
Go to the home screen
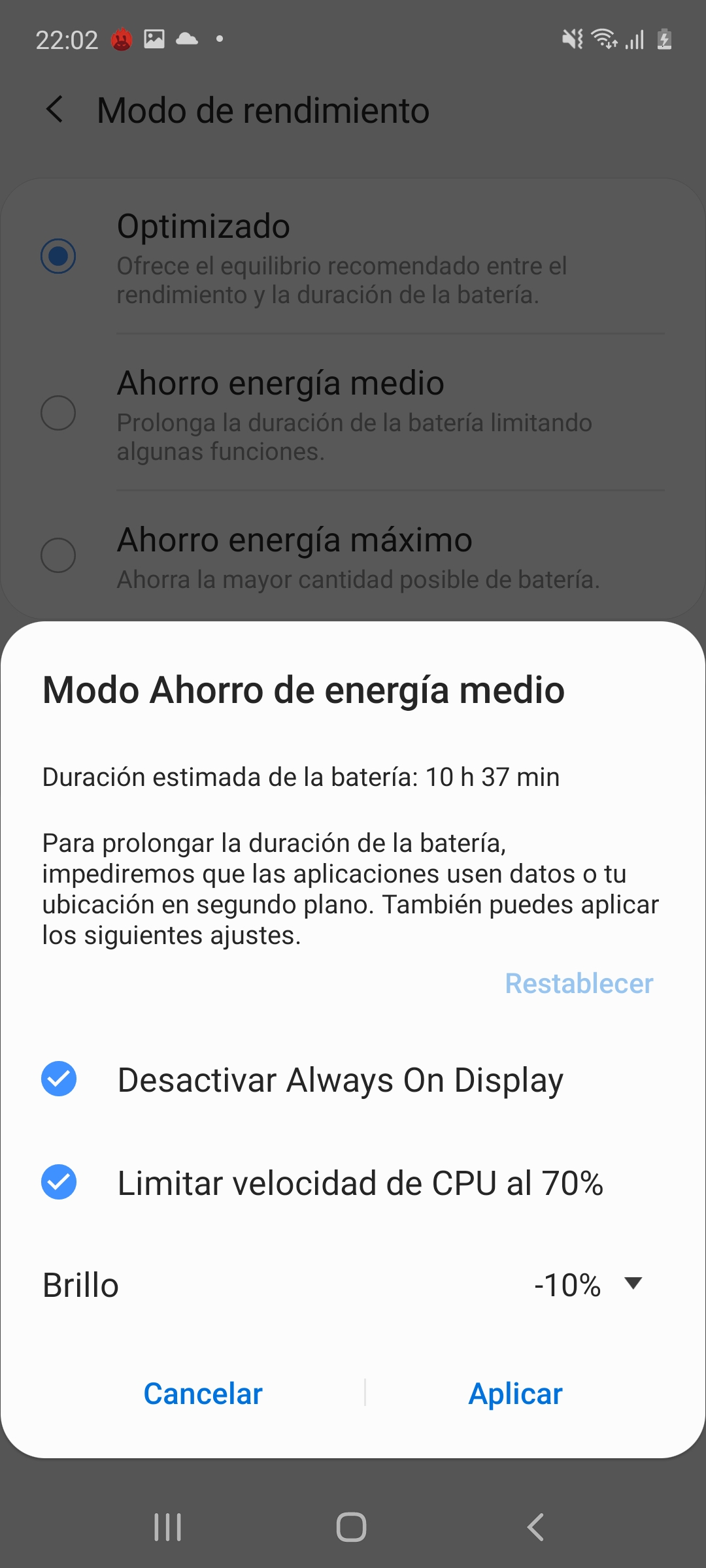[352, 1527]
